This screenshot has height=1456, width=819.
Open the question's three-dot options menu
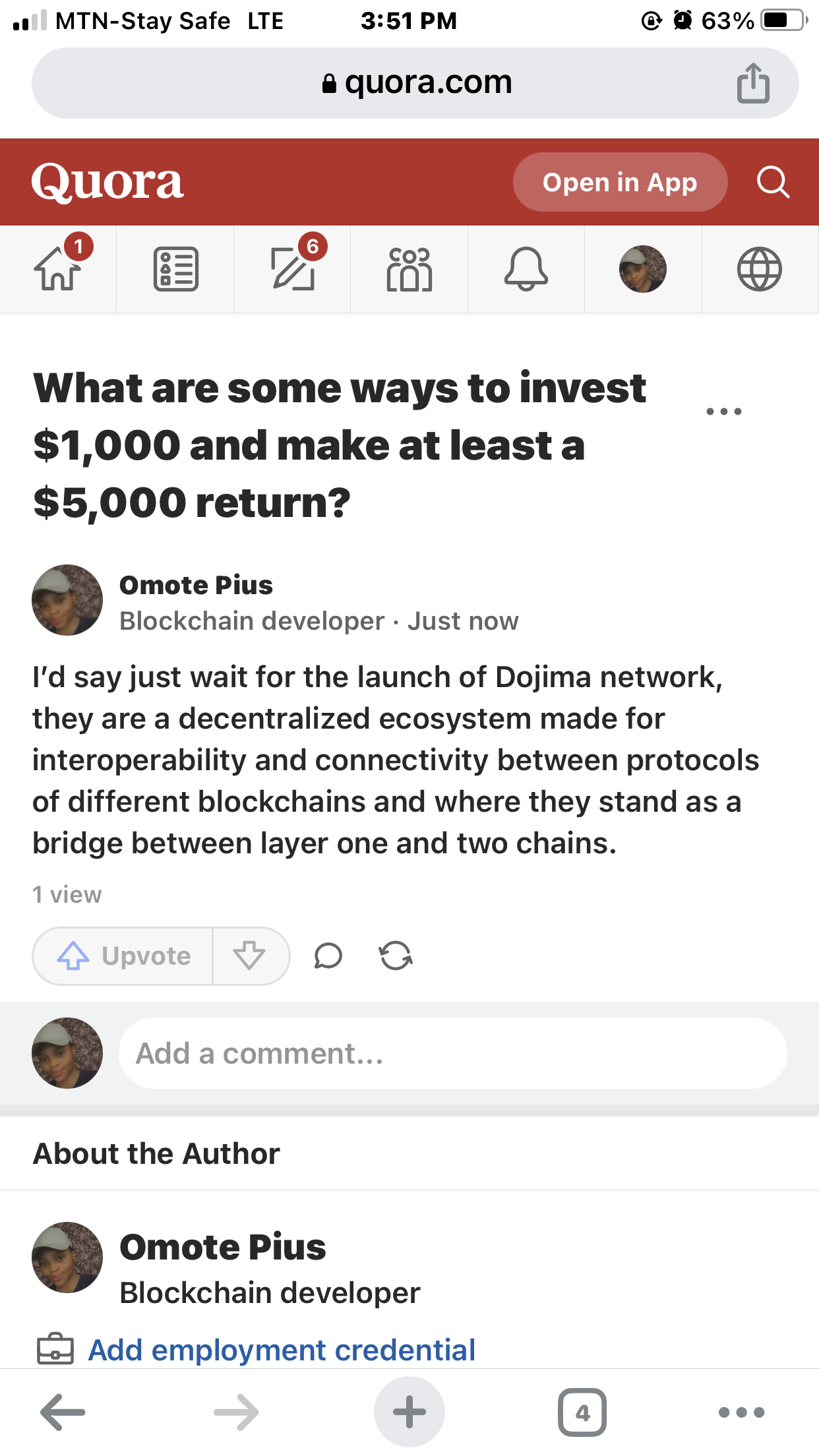coord(723,411)
